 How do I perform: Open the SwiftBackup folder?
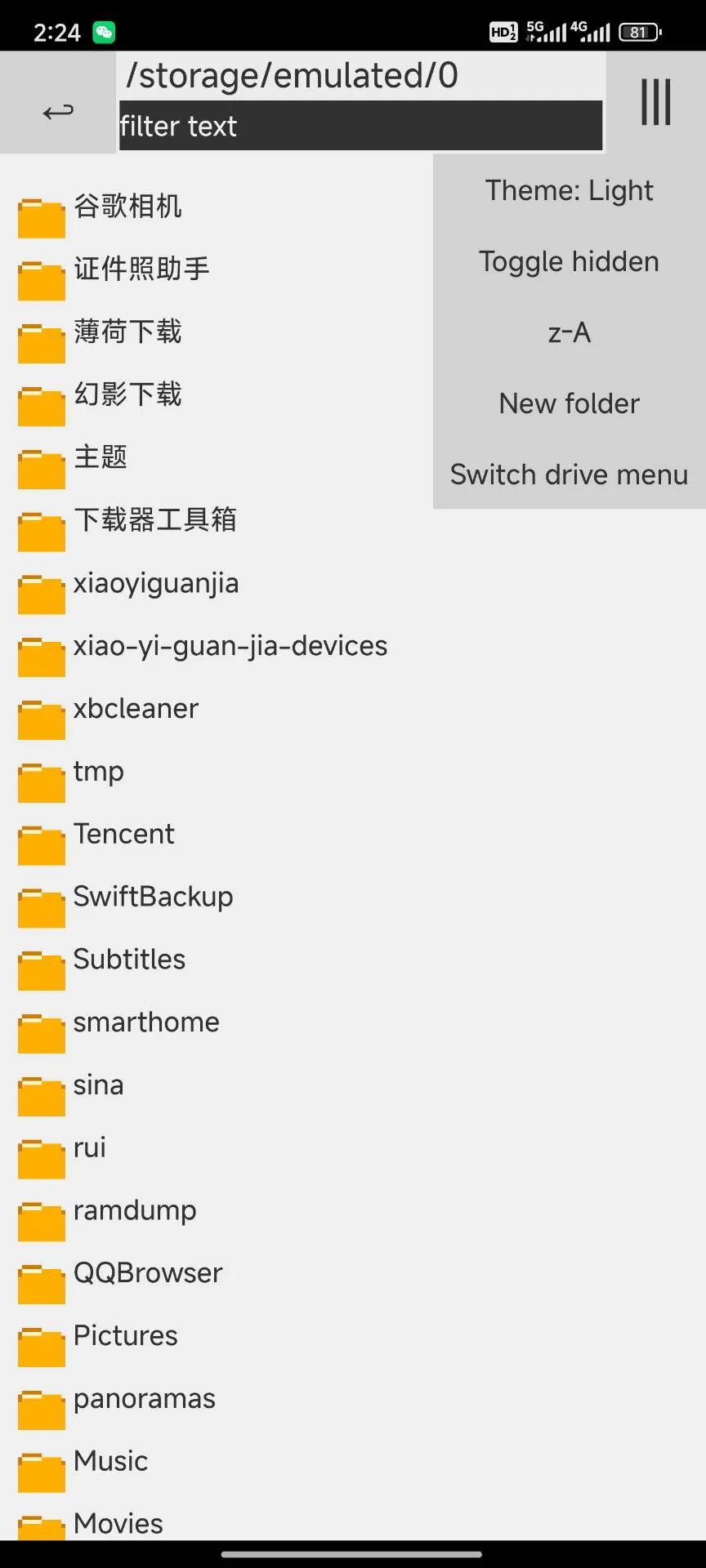pos(153,897)
